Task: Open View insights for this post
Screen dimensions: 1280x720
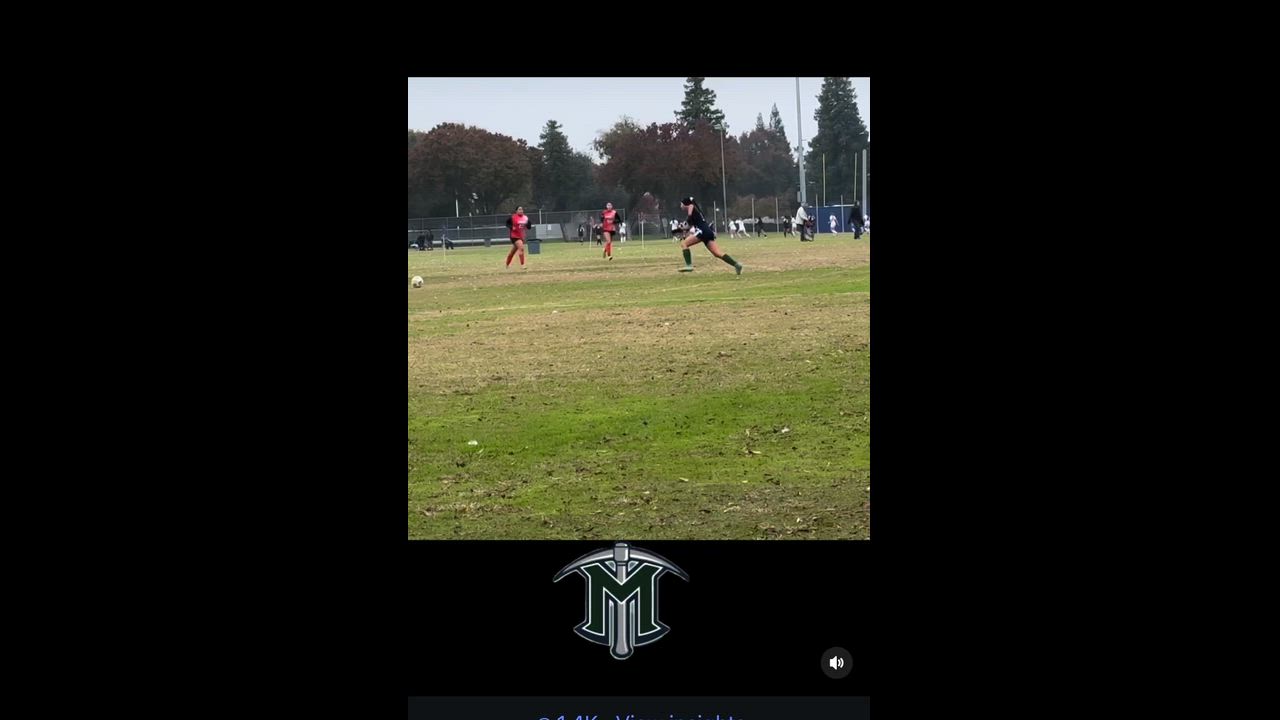Action: pyautogui.click(x=680, y=716)
